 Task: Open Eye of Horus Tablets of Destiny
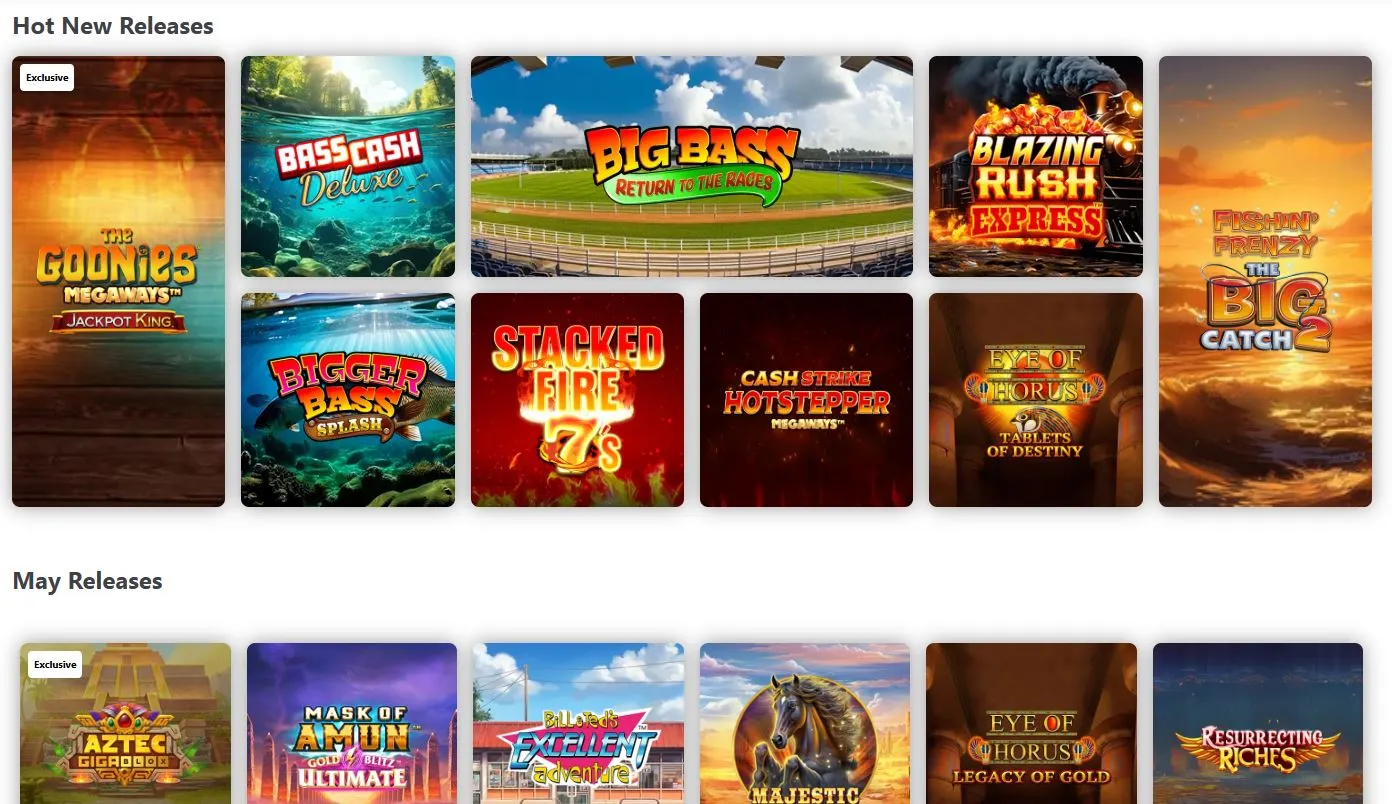click(1035, 399)
